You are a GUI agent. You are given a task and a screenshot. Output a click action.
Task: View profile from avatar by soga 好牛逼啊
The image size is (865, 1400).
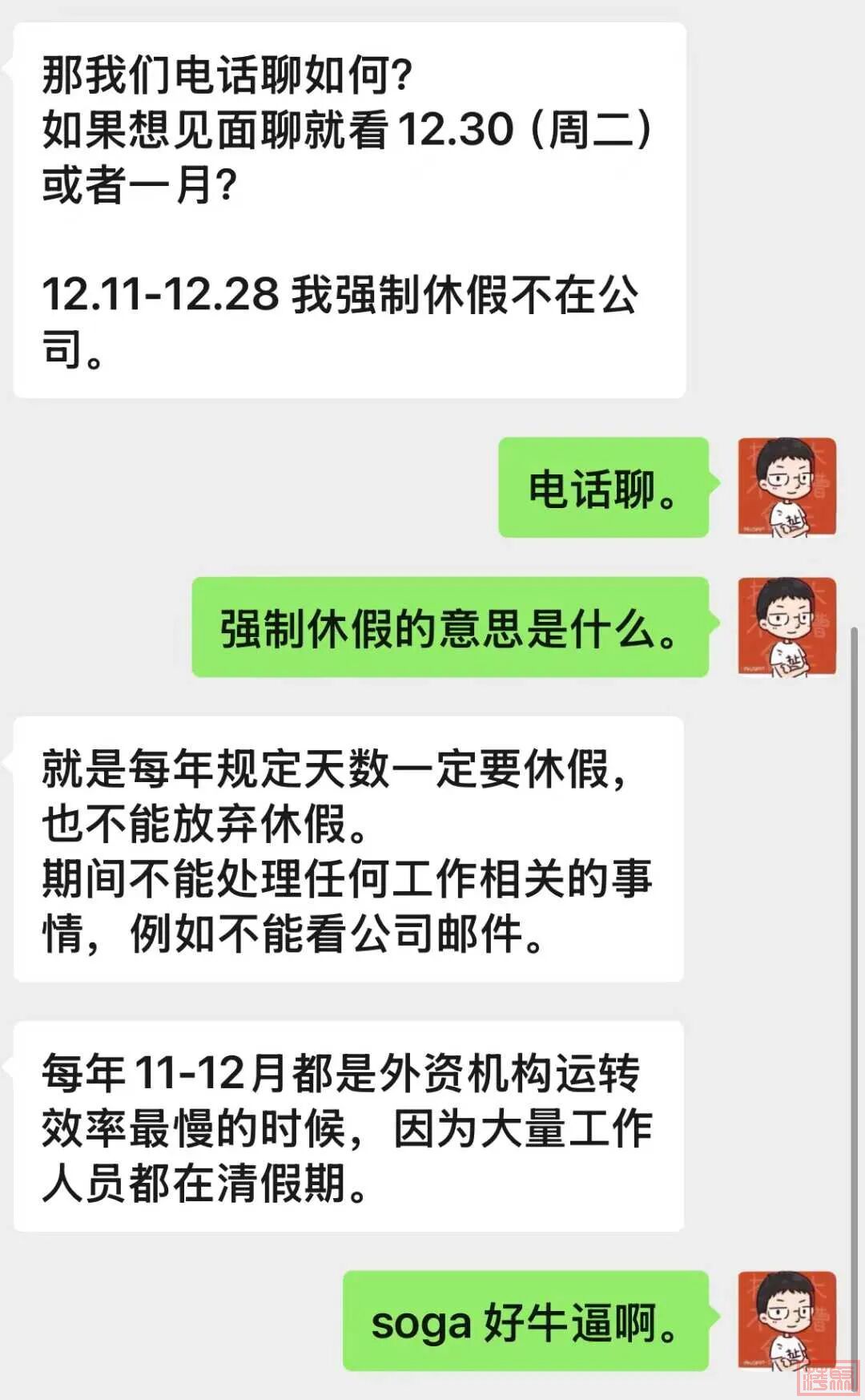tap(787, 1321)
